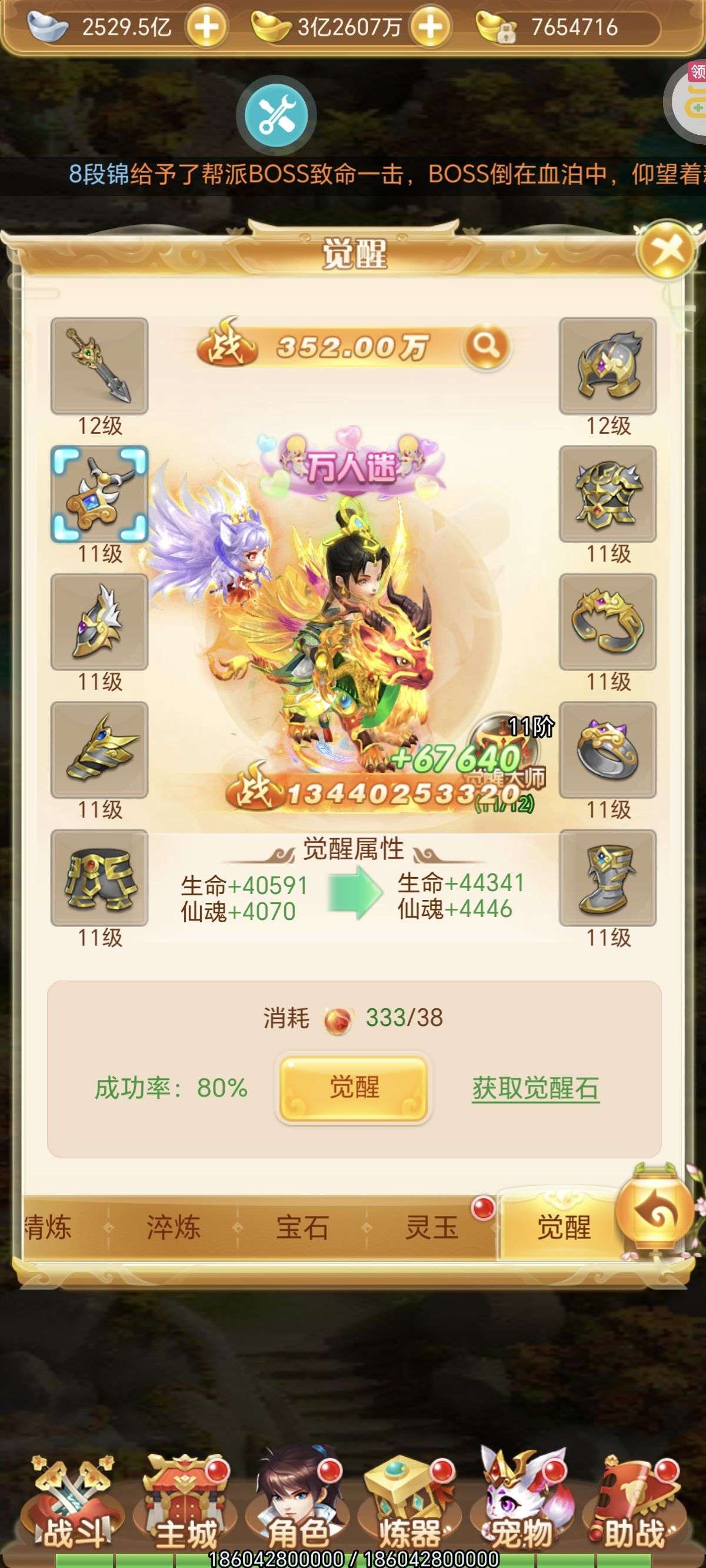Switch to the 淬炼 tab

pyautogui.click(x=174, y=1227)
